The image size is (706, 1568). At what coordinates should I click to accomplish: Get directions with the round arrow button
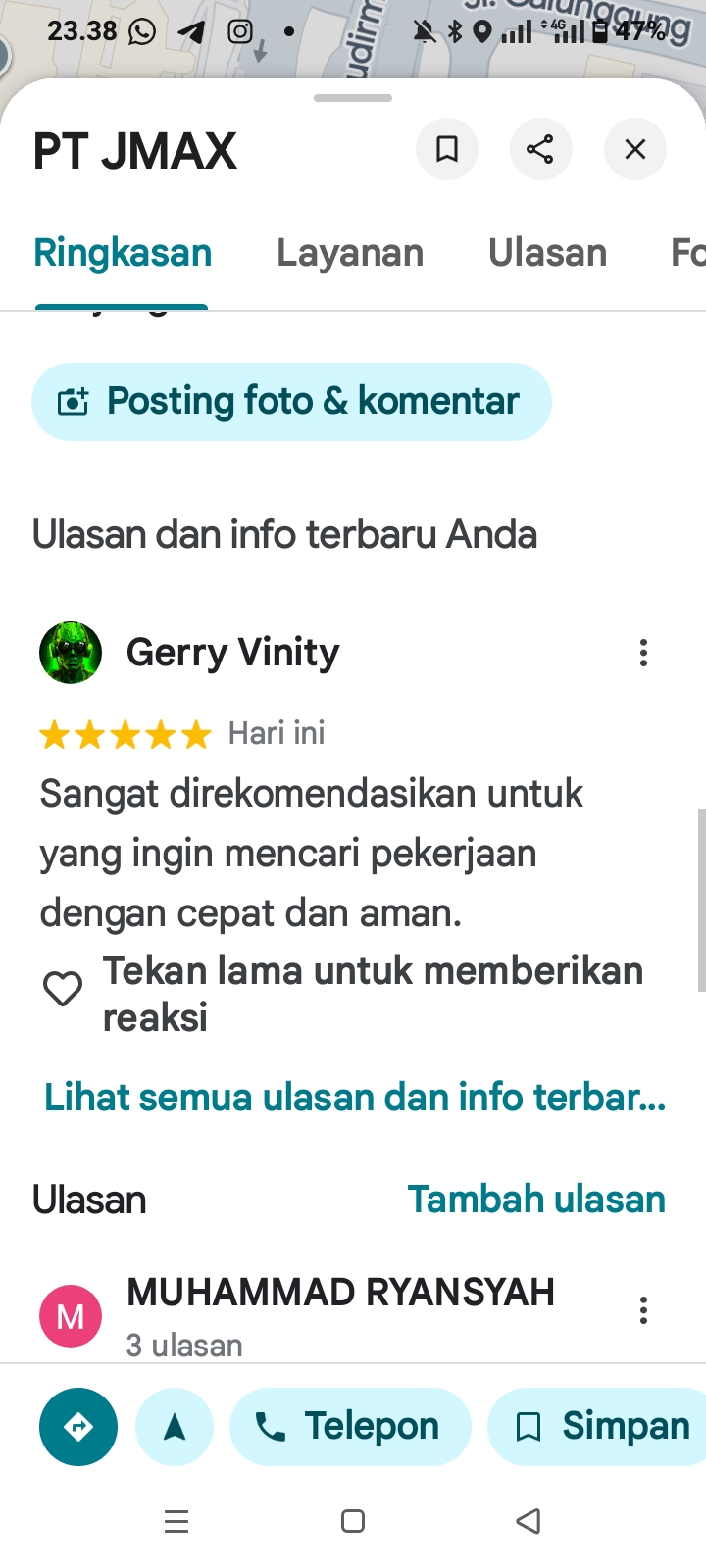pyautogui.click(x=78, y=1427)
